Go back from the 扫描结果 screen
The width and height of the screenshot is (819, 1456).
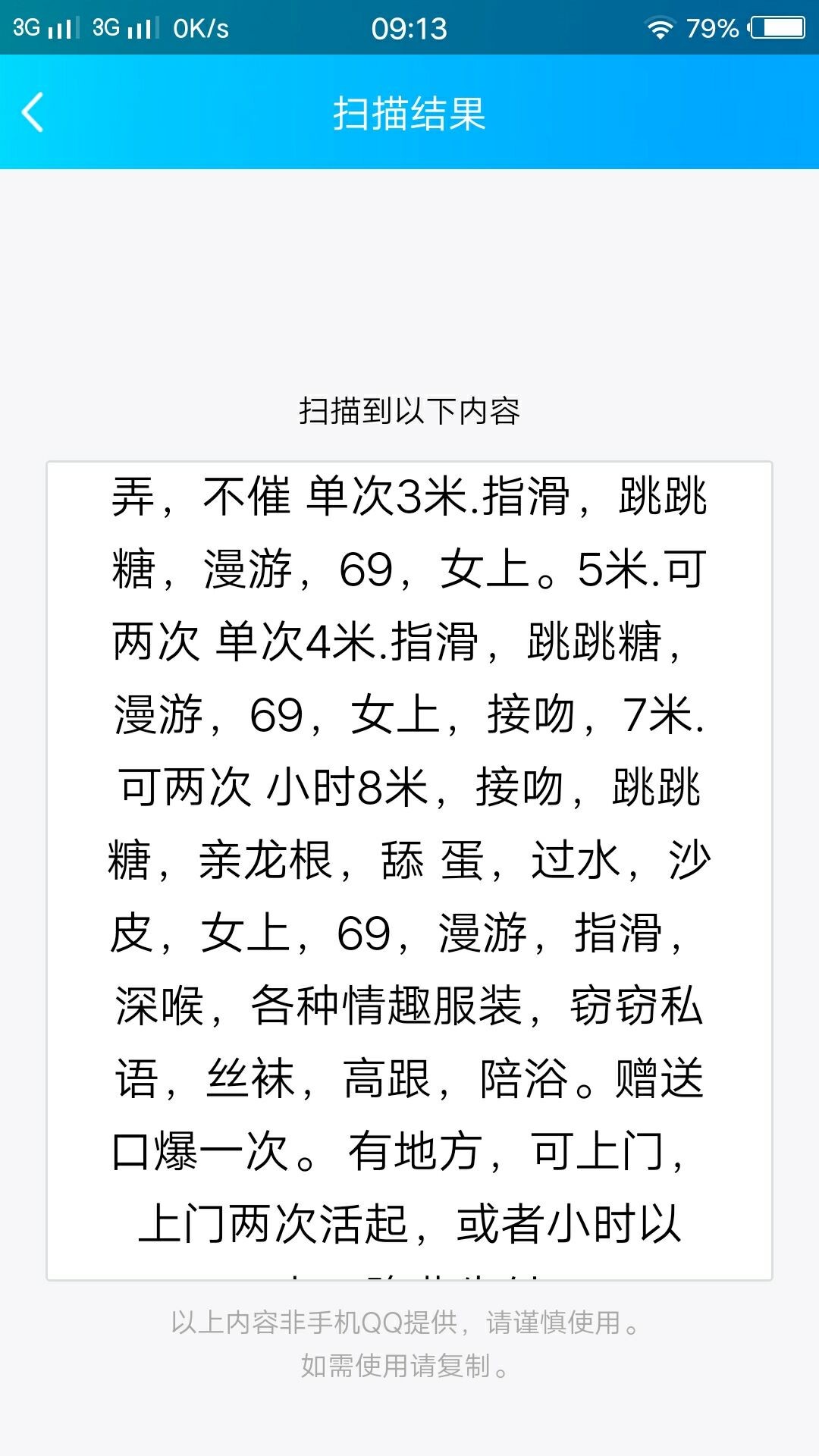pyautogui.click(x=33, y=113)
